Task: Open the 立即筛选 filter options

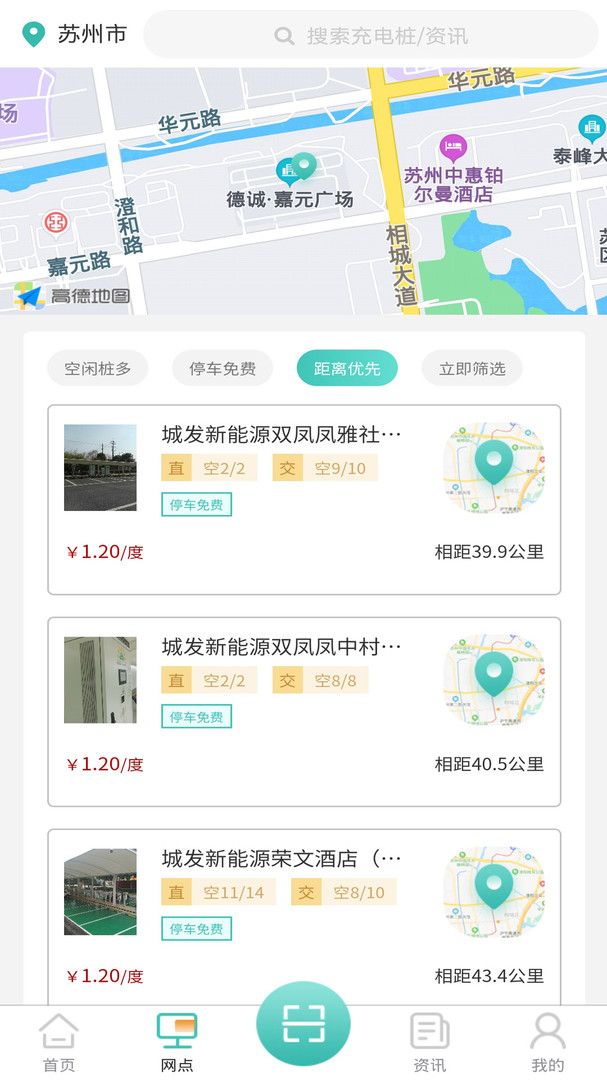Action: pyautogui.click(x=472, y=368)
